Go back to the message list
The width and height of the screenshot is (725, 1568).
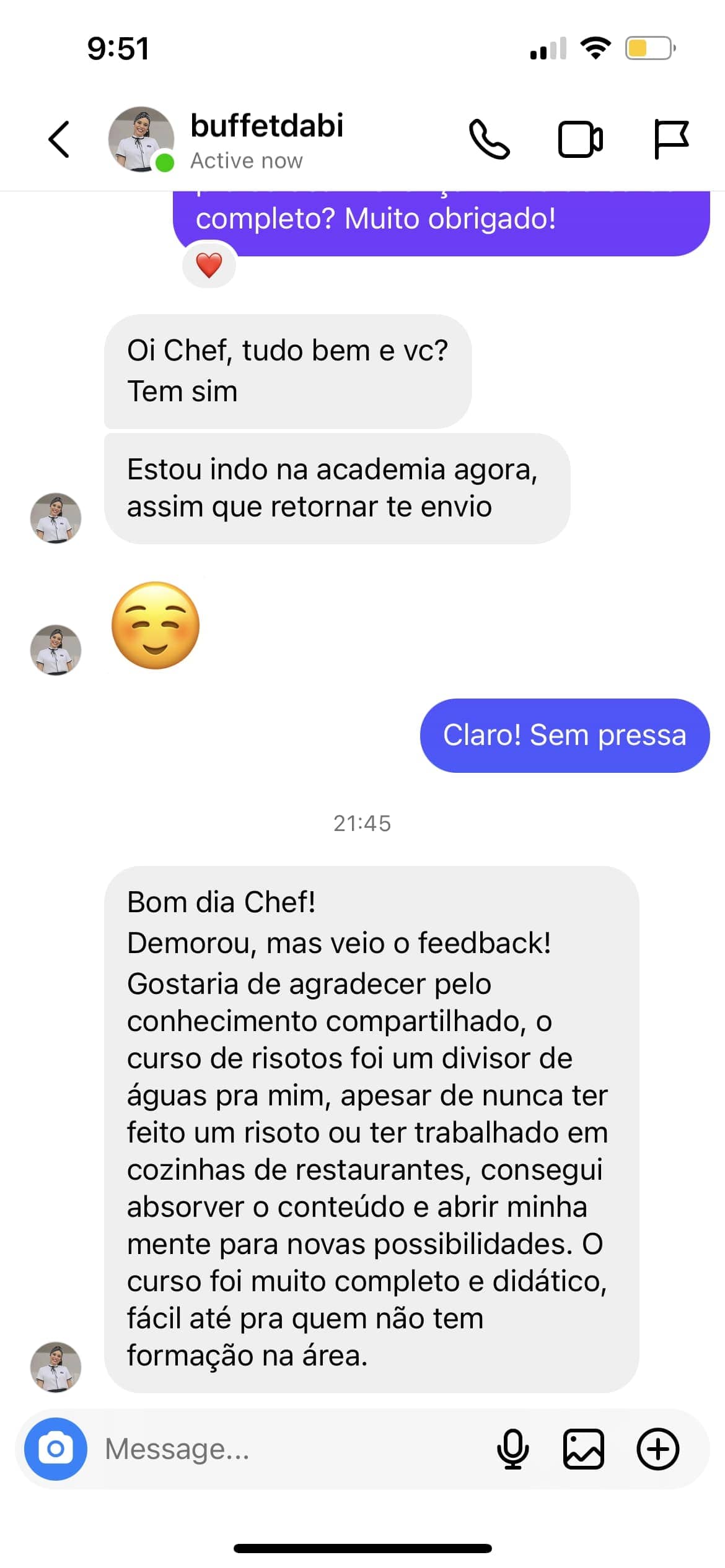point(59,139)
